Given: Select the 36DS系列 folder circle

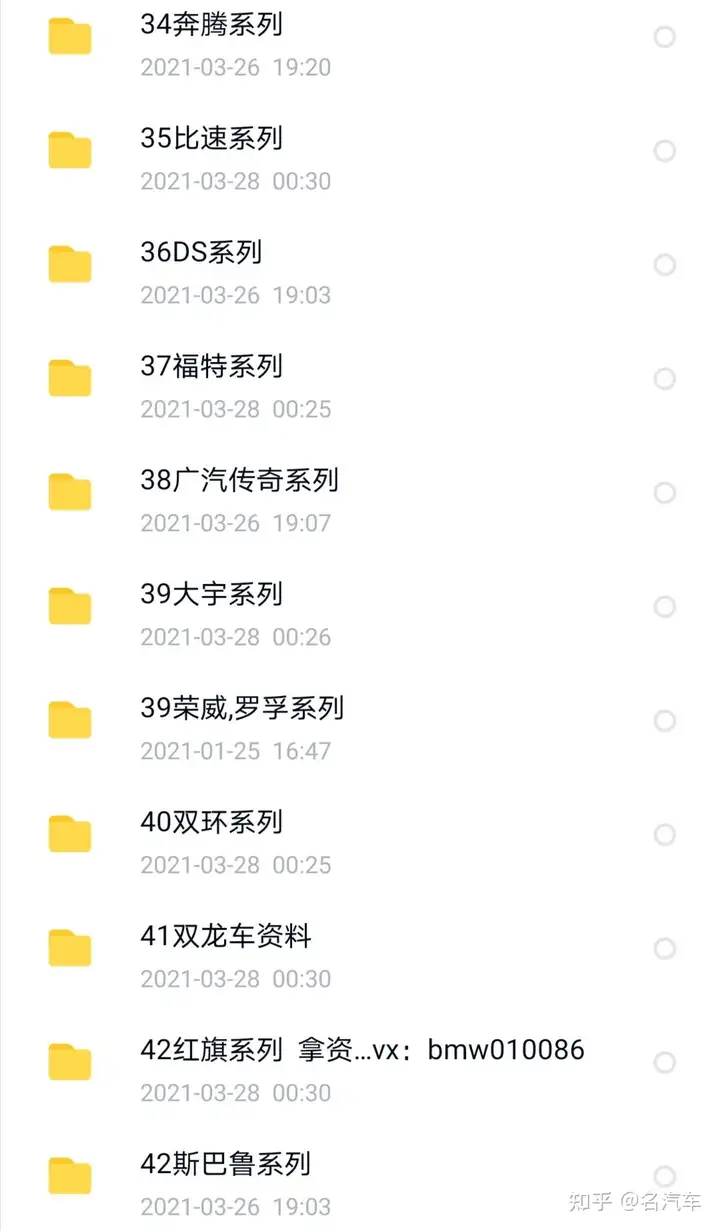Looking at the screenshot, I should [x=665, y=265].
